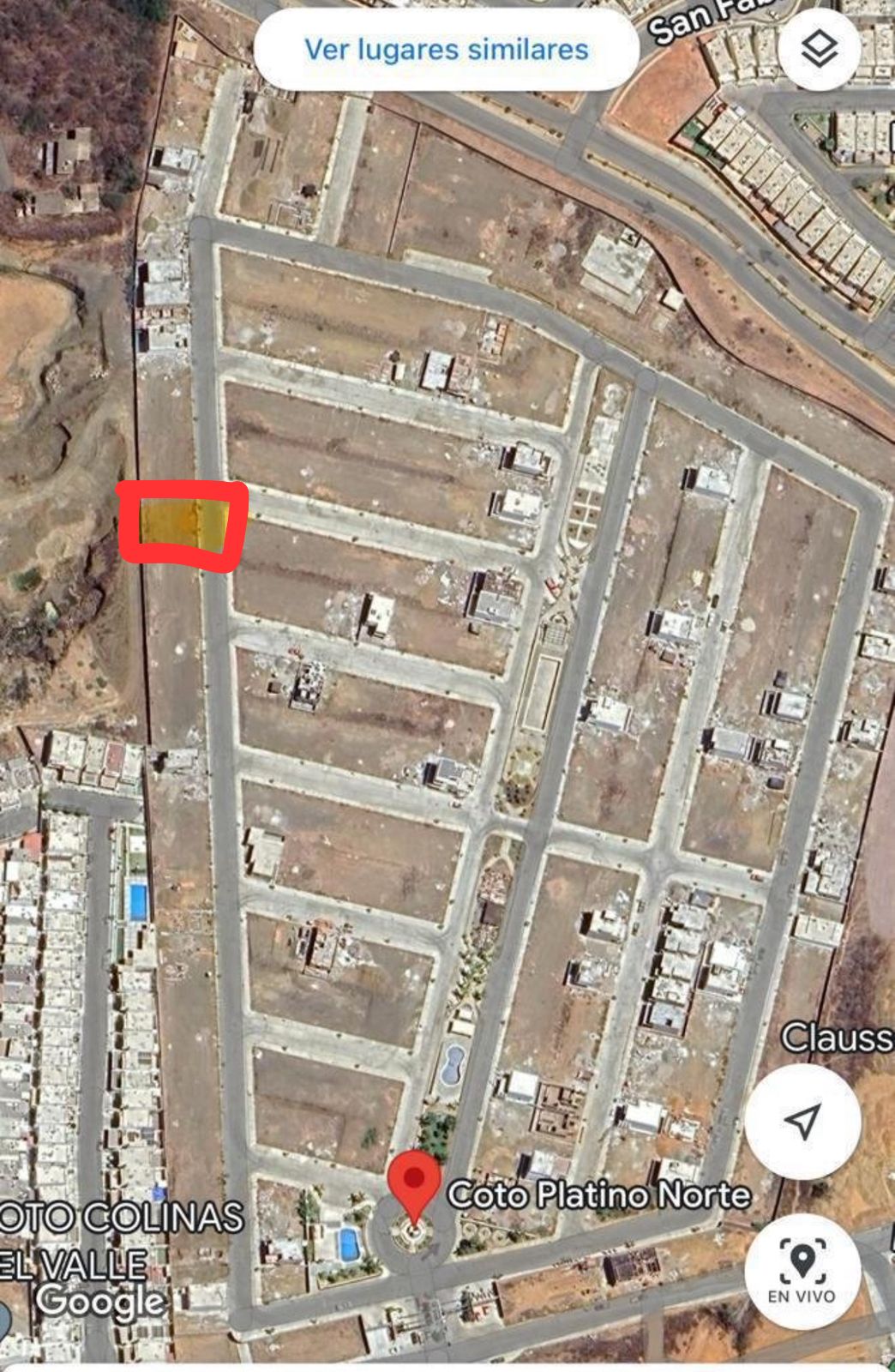Launch the 'En vivo' Live View
This screenshot has height=1372, width=895.
(x=802, y=1272)
